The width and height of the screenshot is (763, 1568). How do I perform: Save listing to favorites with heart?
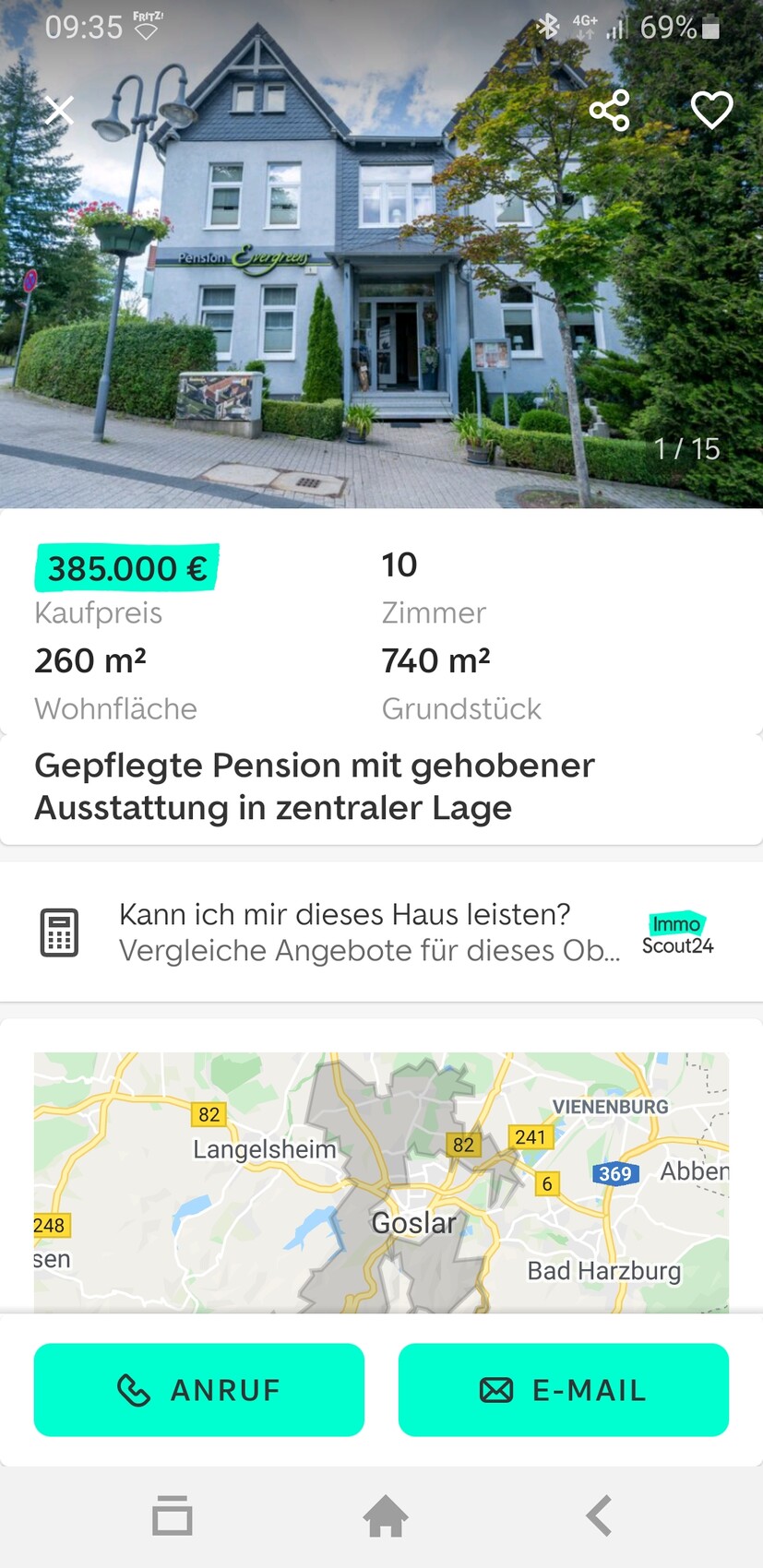[x=711, y=111]
